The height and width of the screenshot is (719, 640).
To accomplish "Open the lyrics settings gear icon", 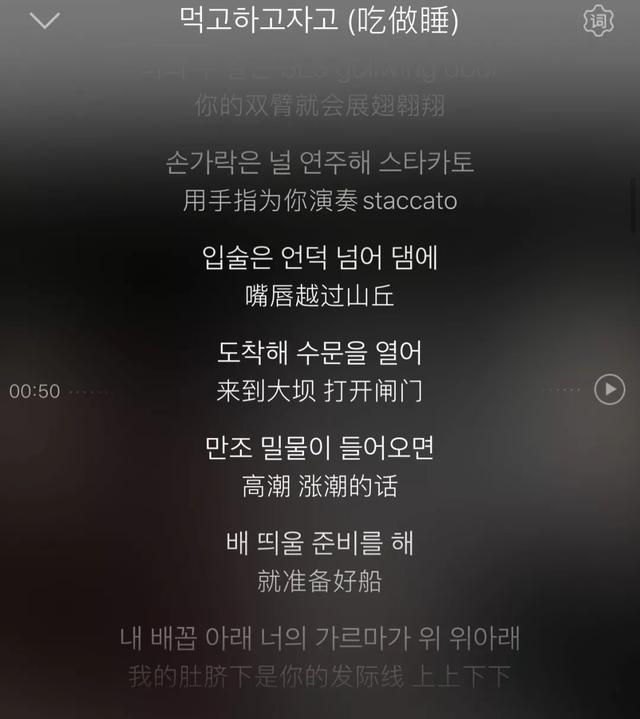I will coord(598,21).
